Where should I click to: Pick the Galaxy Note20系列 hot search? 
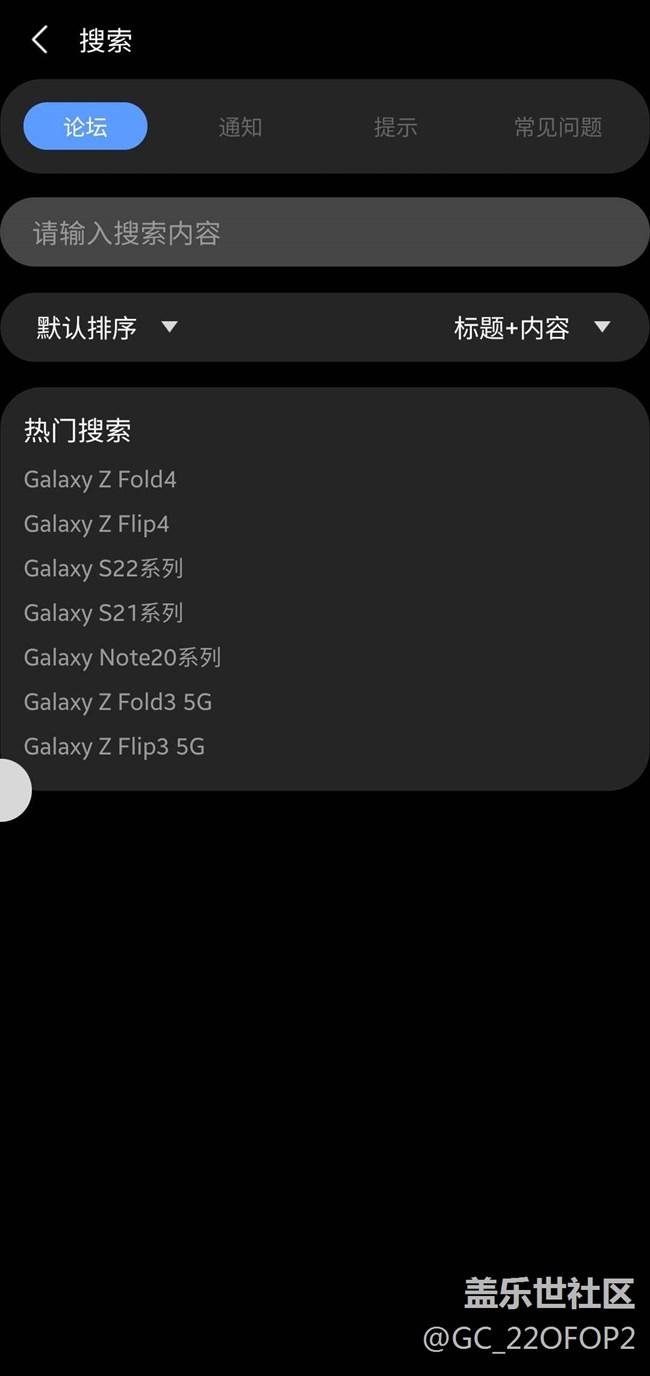[x=122, y=658]
